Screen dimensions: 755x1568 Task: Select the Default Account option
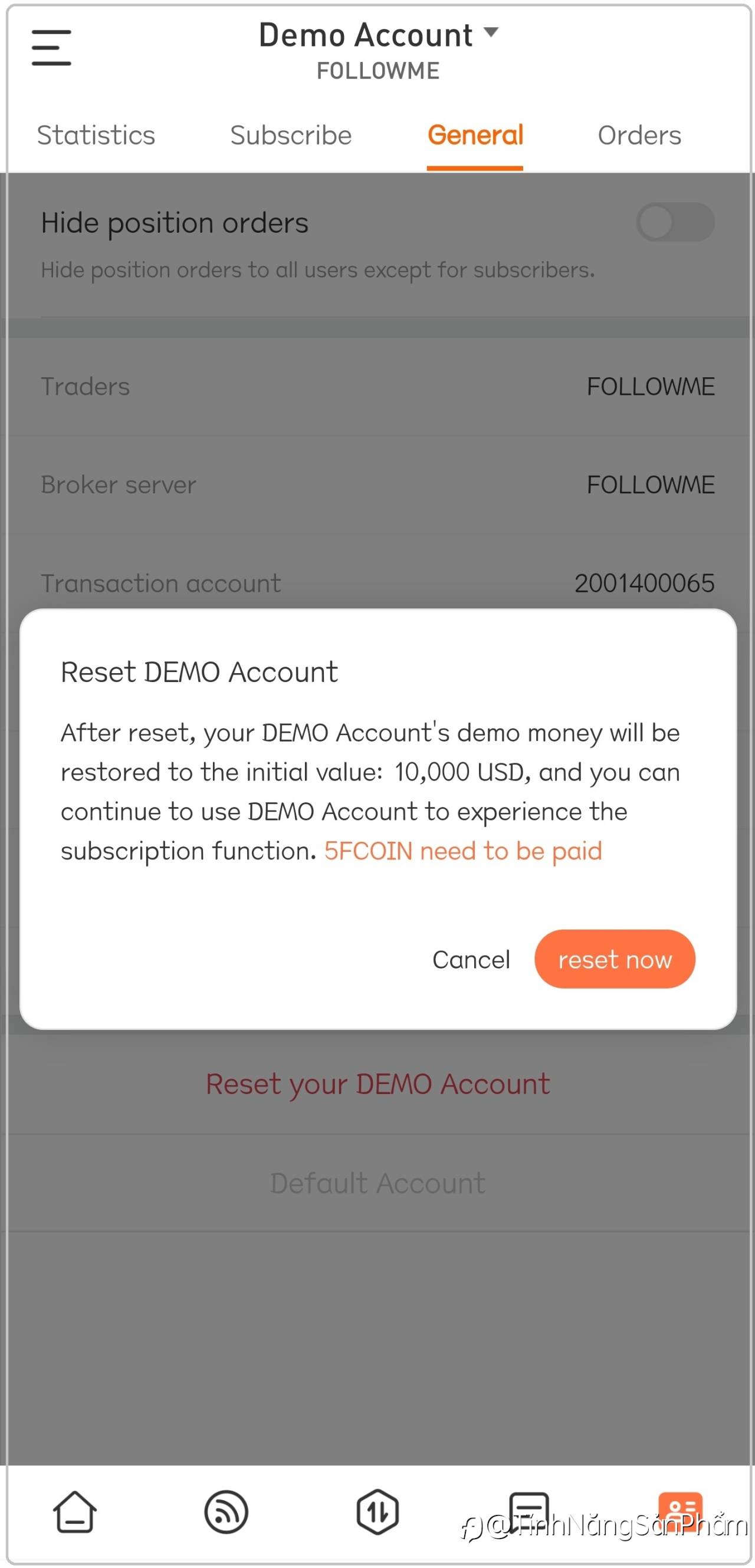coord(377,1182)
